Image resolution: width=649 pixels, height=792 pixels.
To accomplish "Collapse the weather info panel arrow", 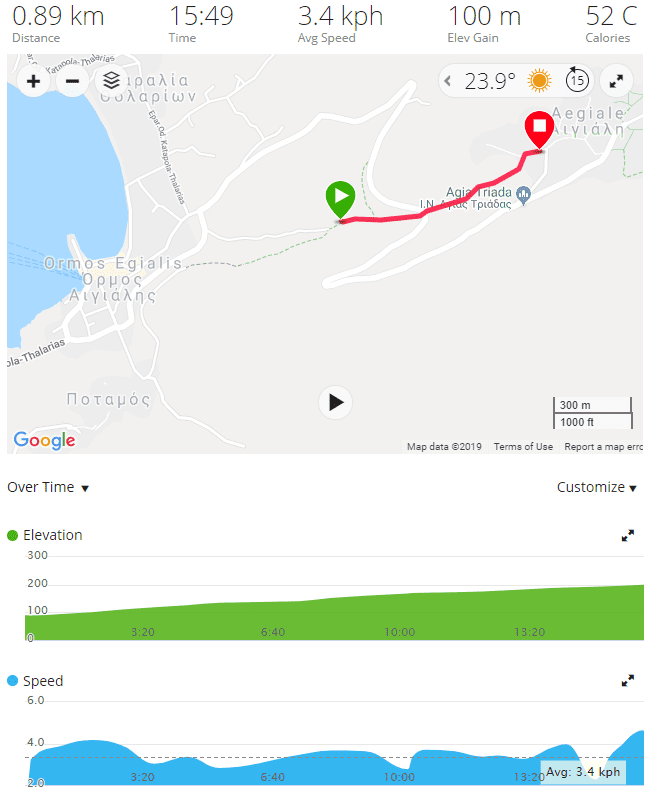I will pos(449,81).
